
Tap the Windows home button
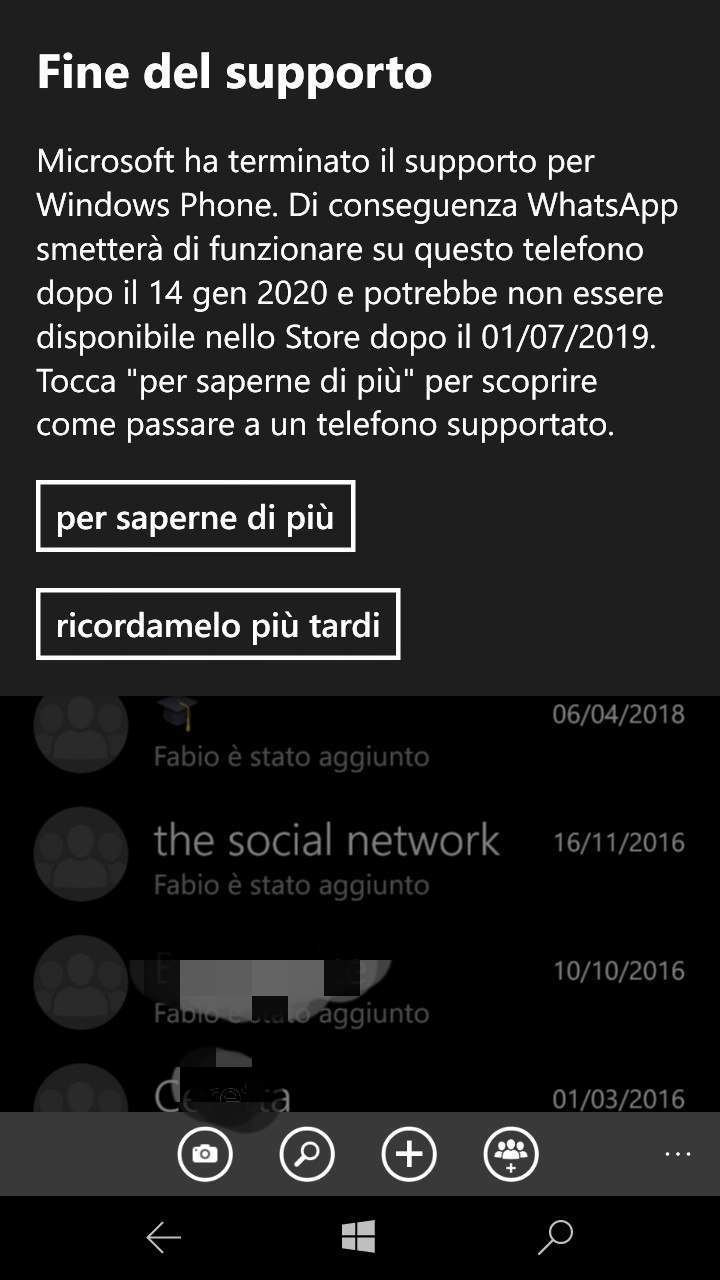point(358,1237)
